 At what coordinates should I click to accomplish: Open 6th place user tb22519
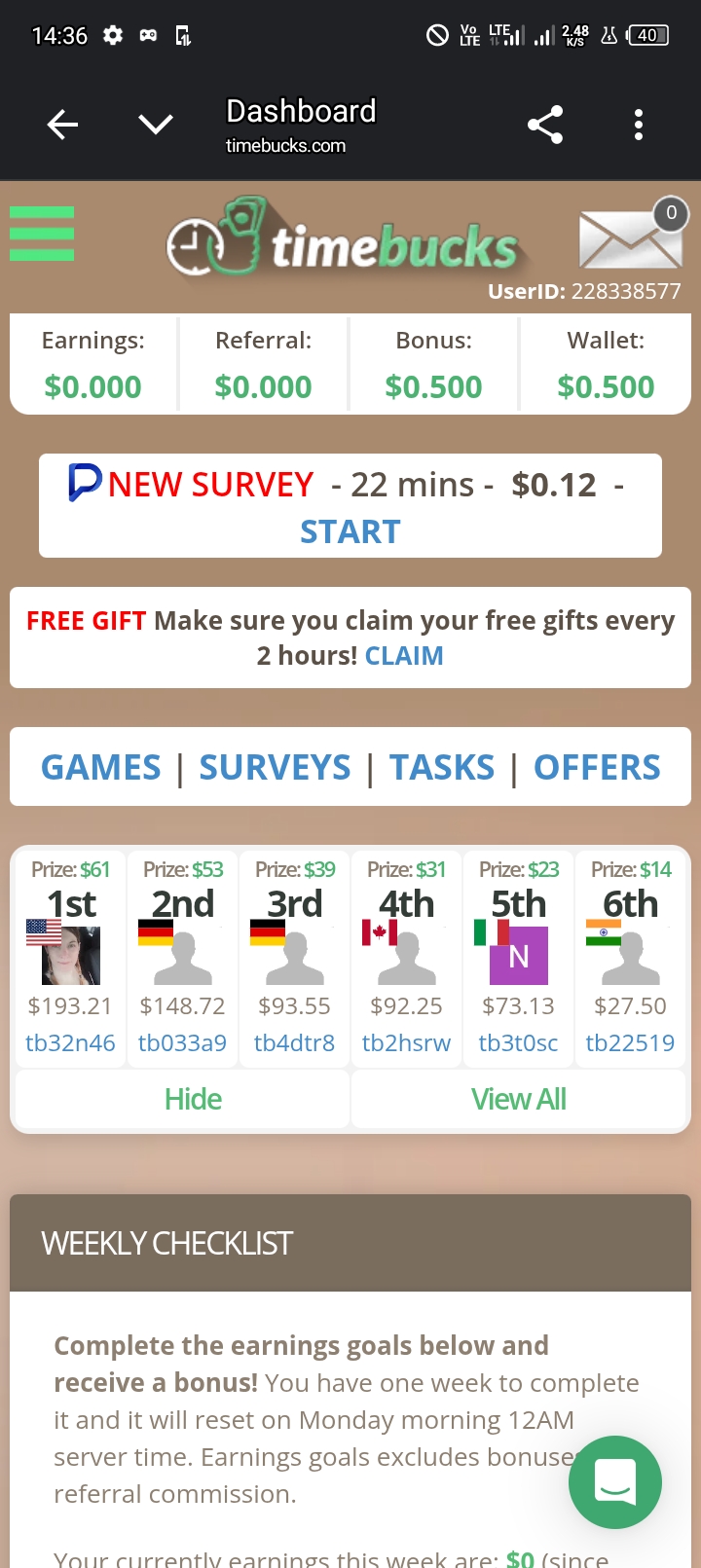pos(630,1042)
